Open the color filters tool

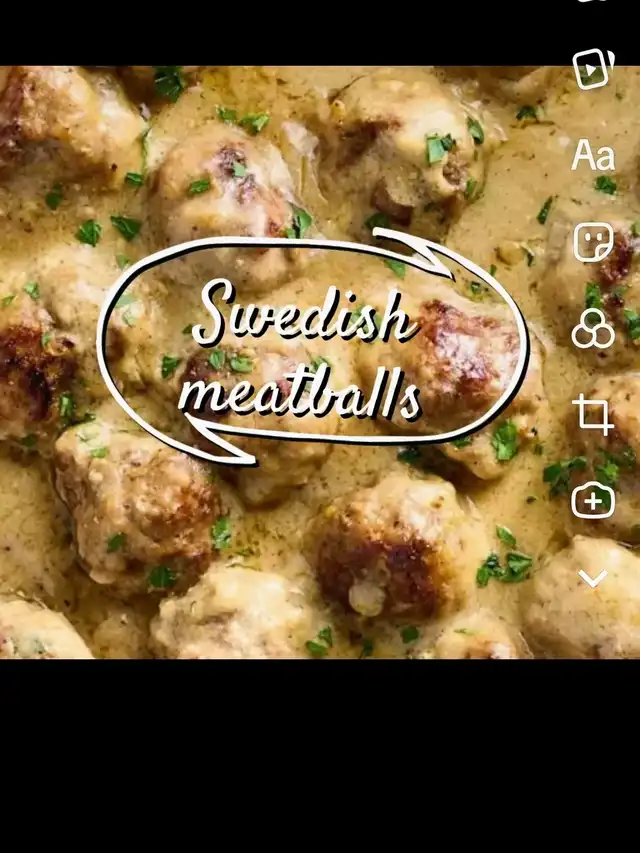pos(593,328)
